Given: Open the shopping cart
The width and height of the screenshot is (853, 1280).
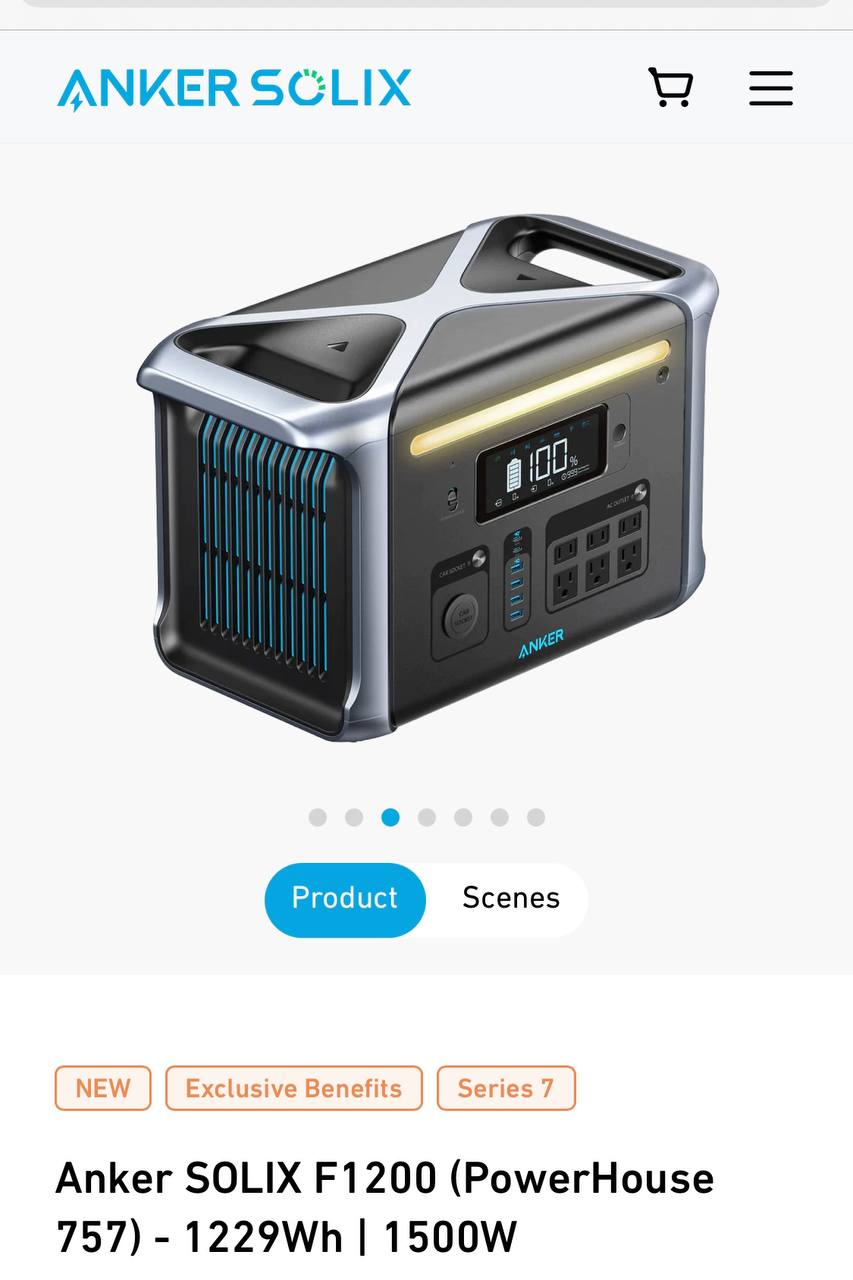Looking at the screenshot, I should point(670,88).
